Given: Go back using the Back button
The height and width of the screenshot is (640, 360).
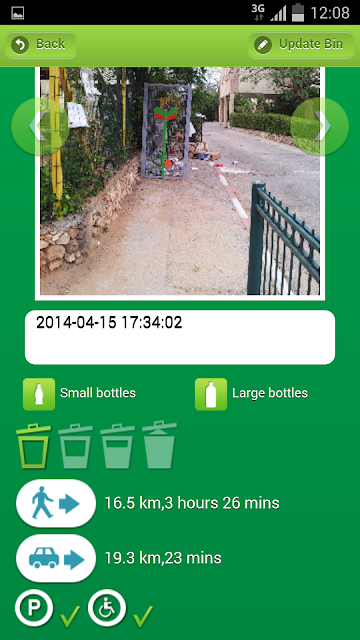Looking at the screenshot, I should click(41, 44).
